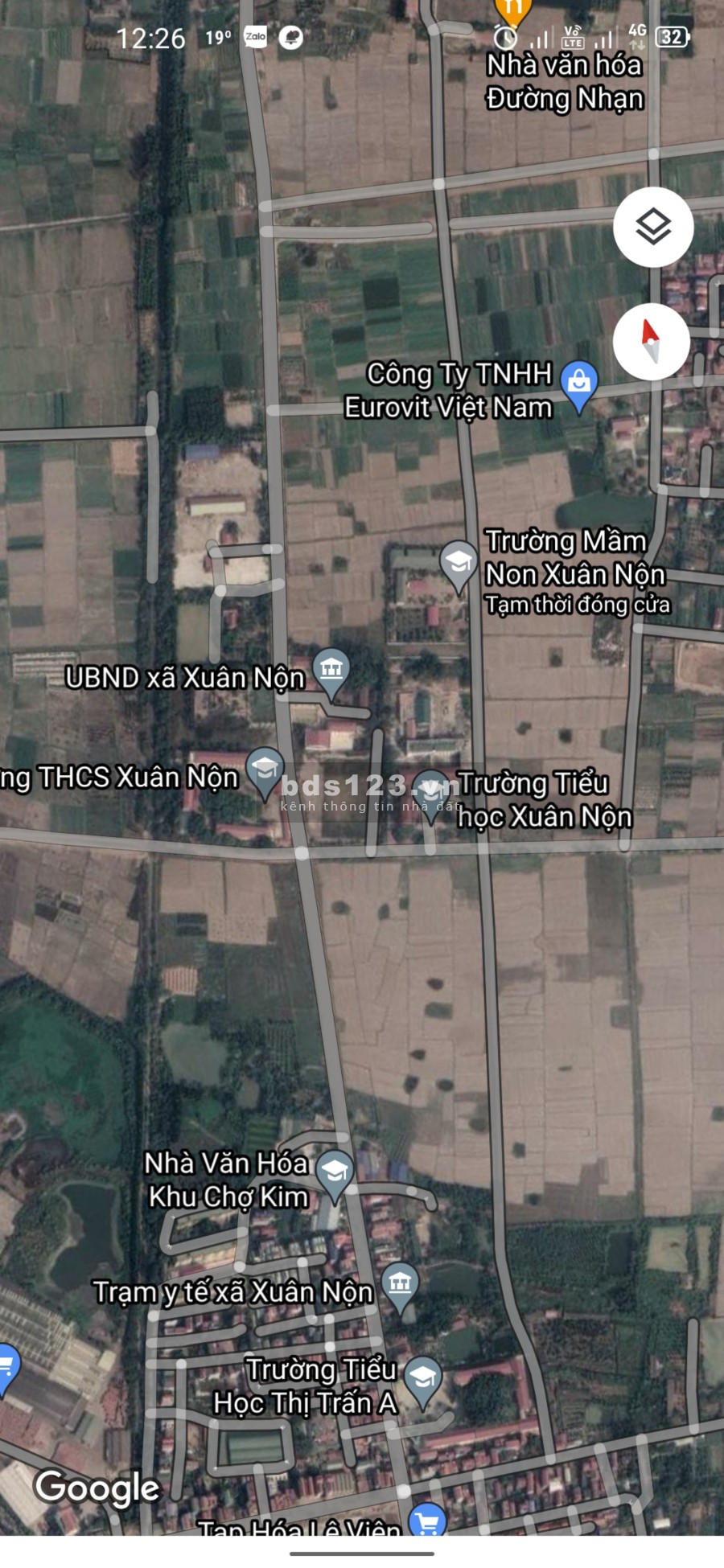Open the Nhà Văn Hóa Khu Chợ Kim pin

pyautogui.click(x=335, y=1172)
